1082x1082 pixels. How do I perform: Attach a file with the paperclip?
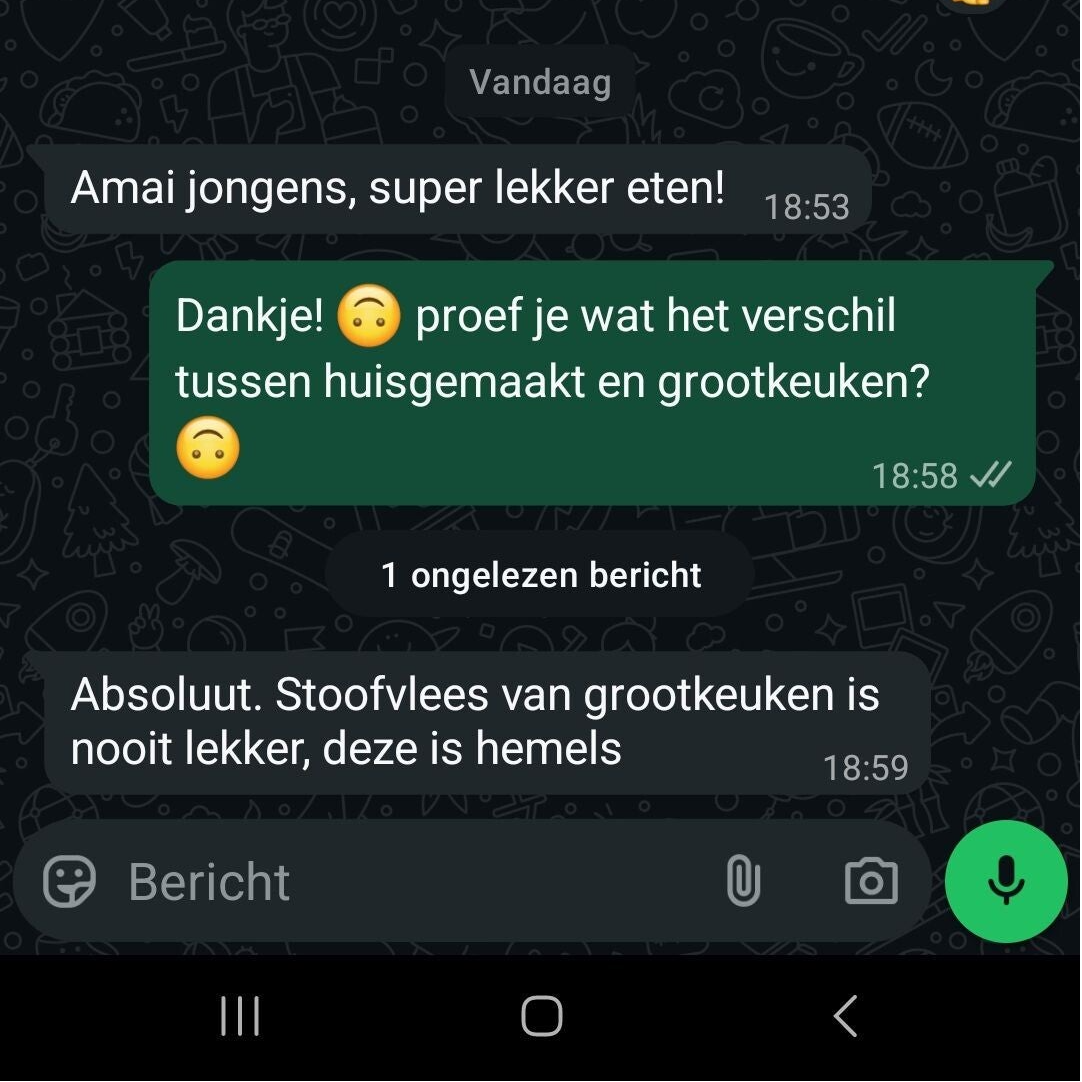tap(742, 881)
